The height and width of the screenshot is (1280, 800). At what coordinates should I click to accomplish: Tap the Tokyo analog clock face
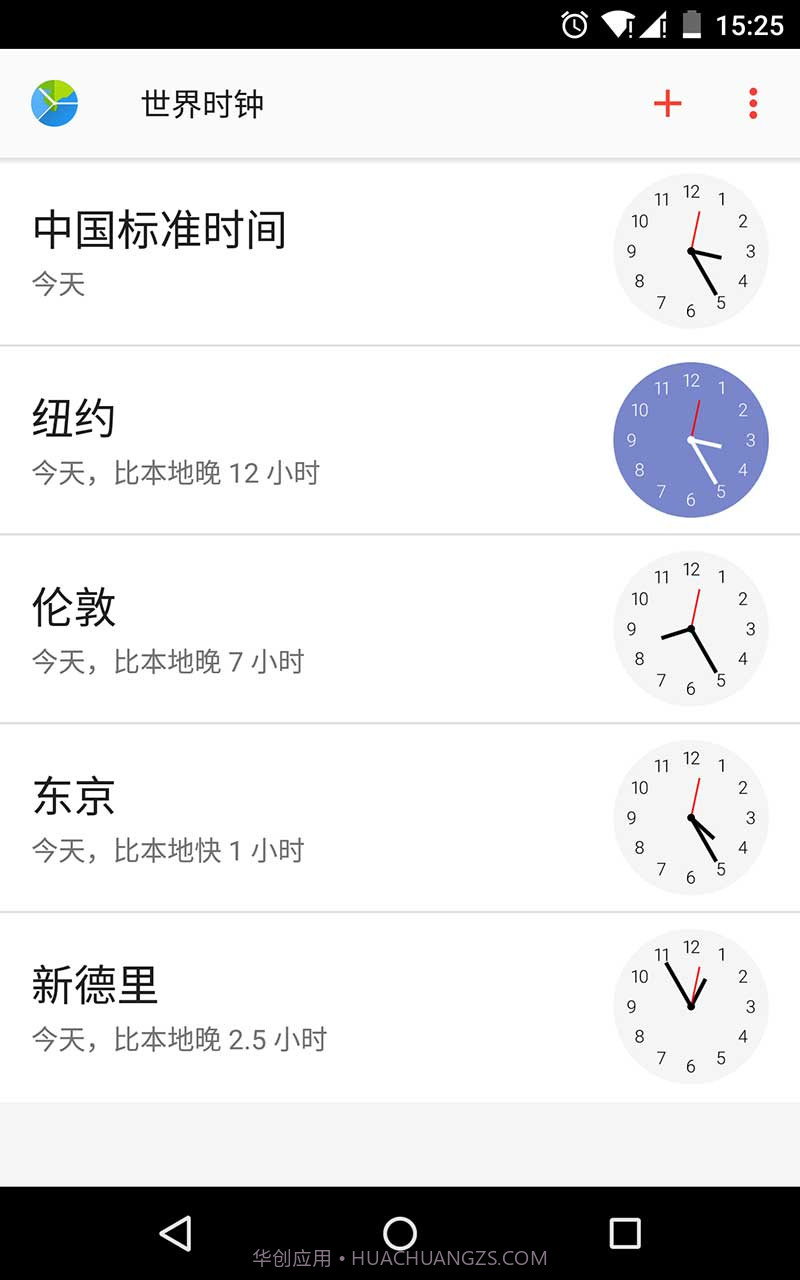click(x=691, y=817)
